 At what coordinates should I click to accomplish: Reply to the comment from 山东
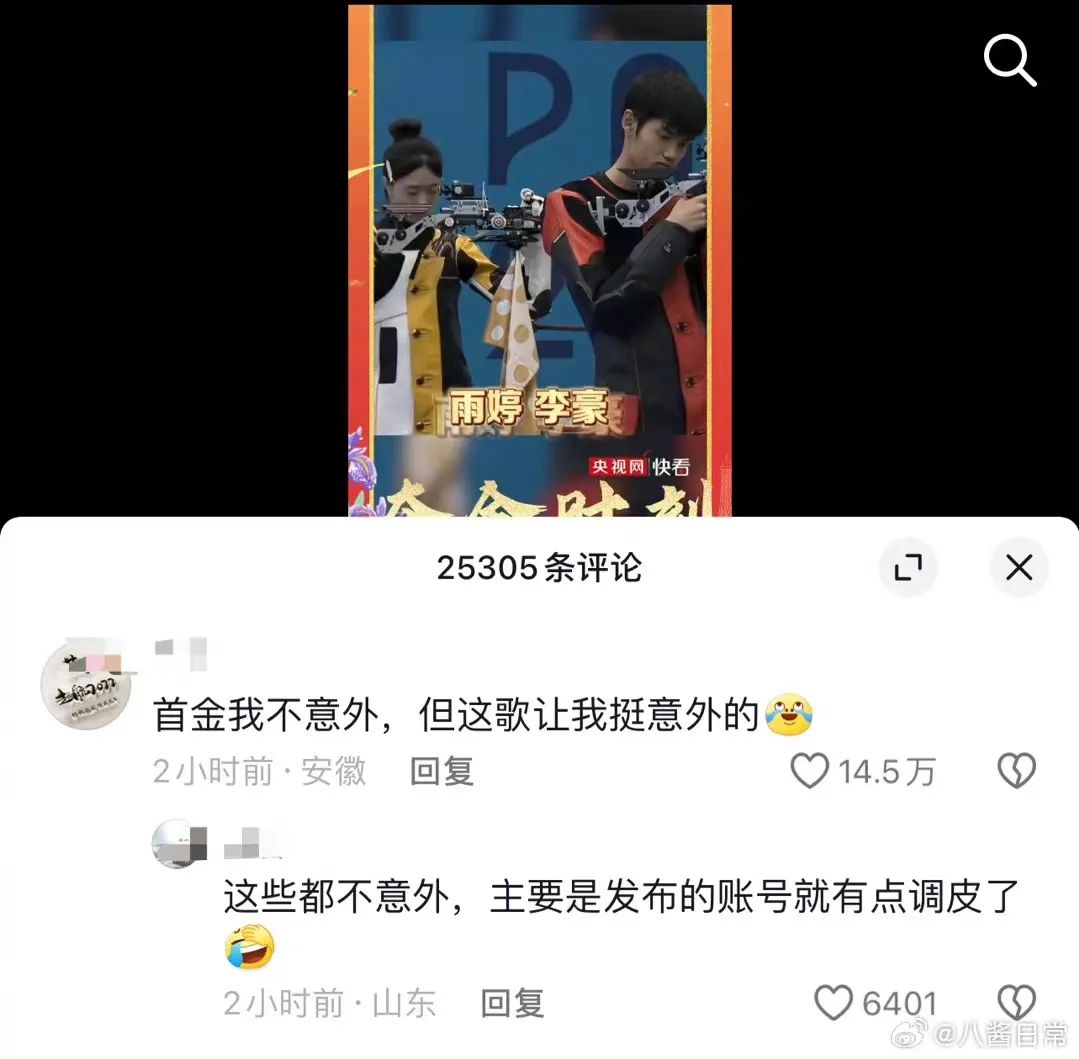pos(512,1003)
